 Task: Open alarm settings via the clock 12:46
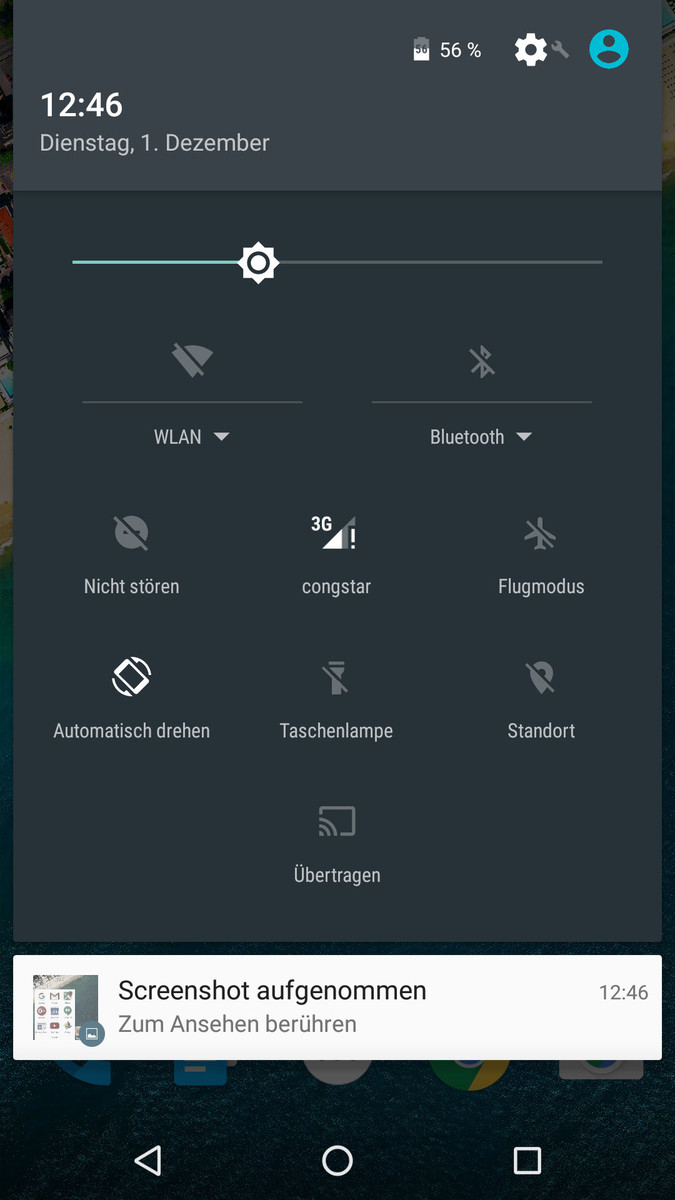click(81, 105)
